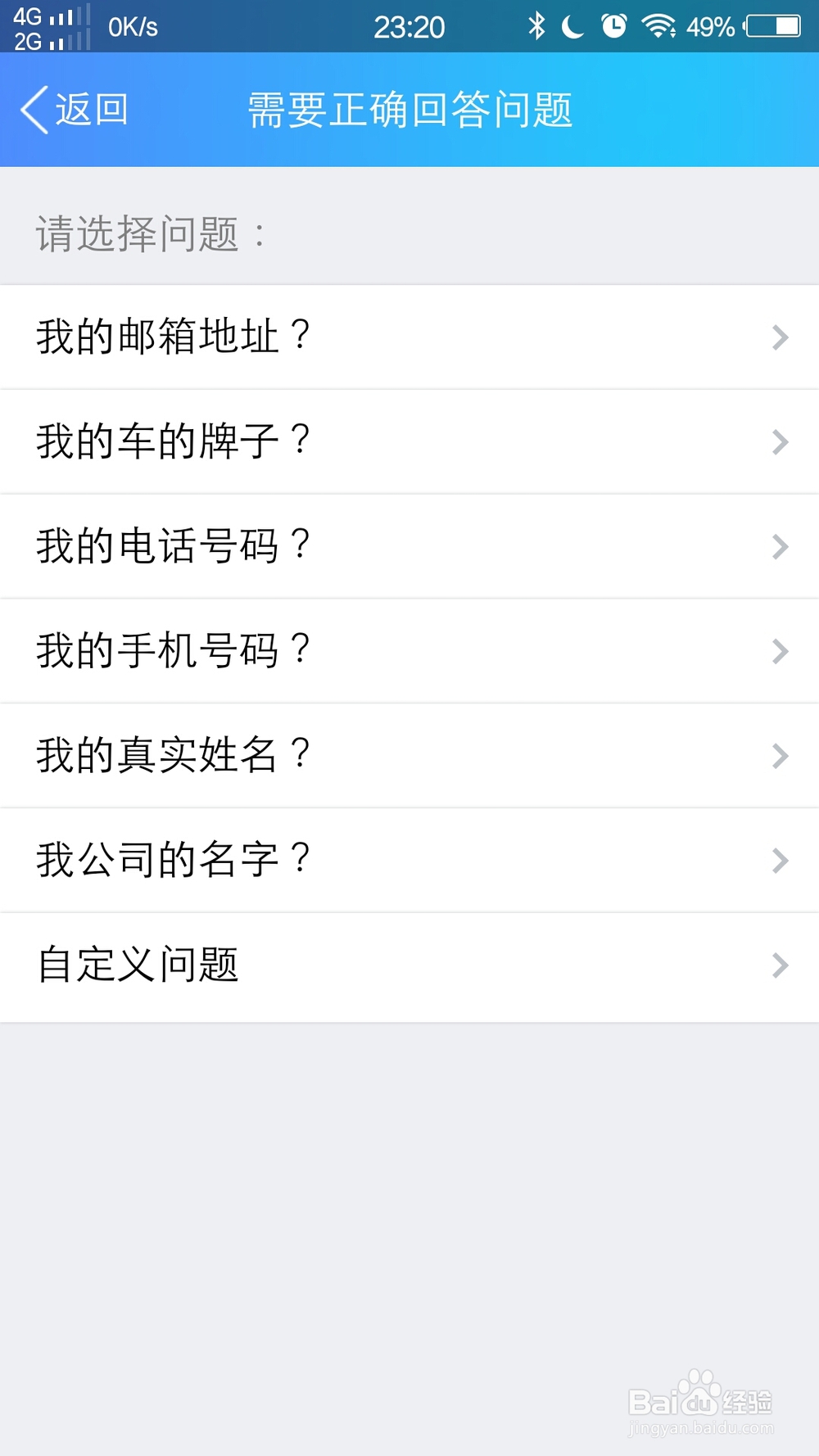The width and height of the screenshot is (819, 1456).
Task: Select the question 我的邮箱地址？
Action: (409, 337)
